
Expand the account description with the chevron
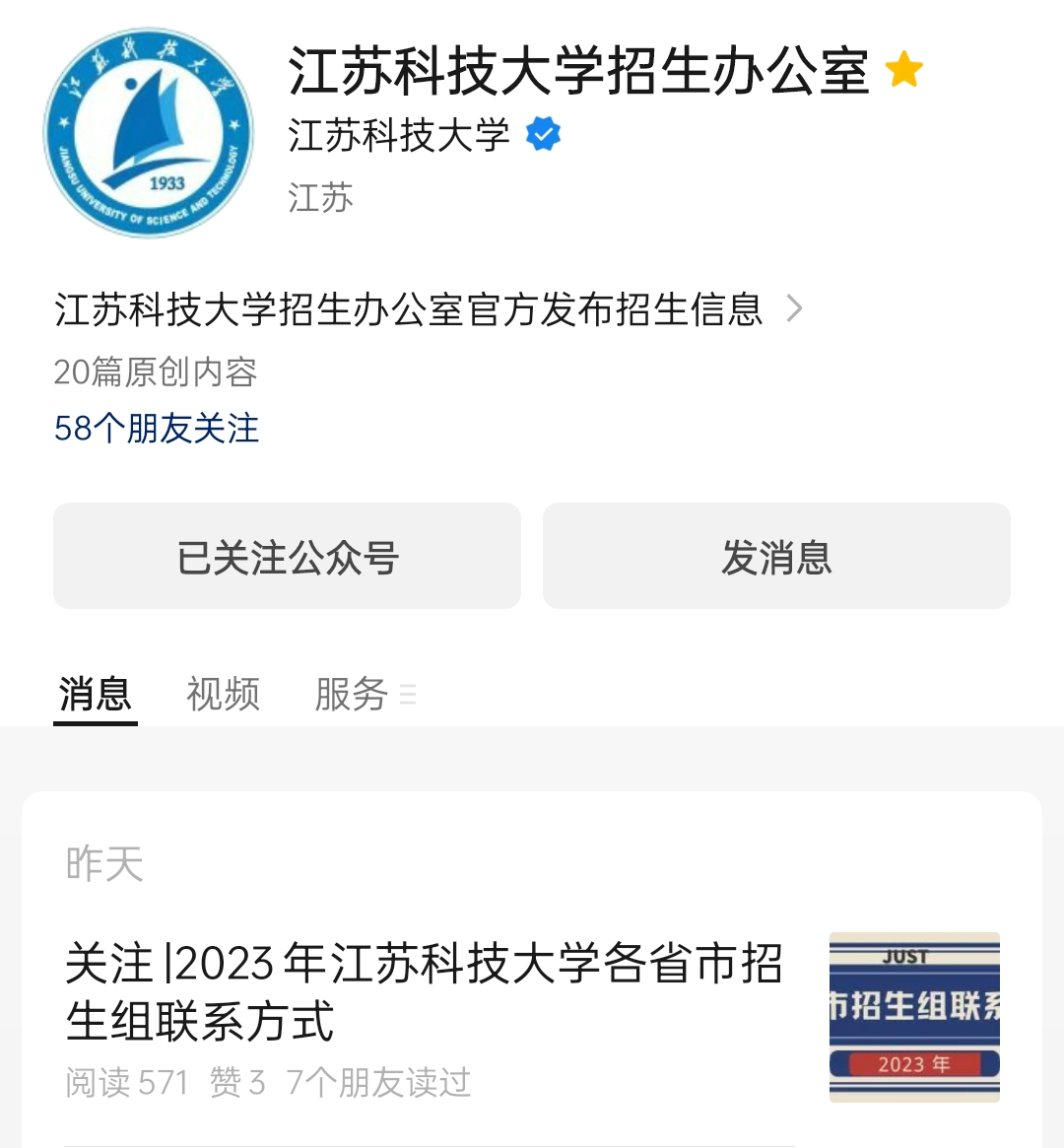click(x=794, y=309)
